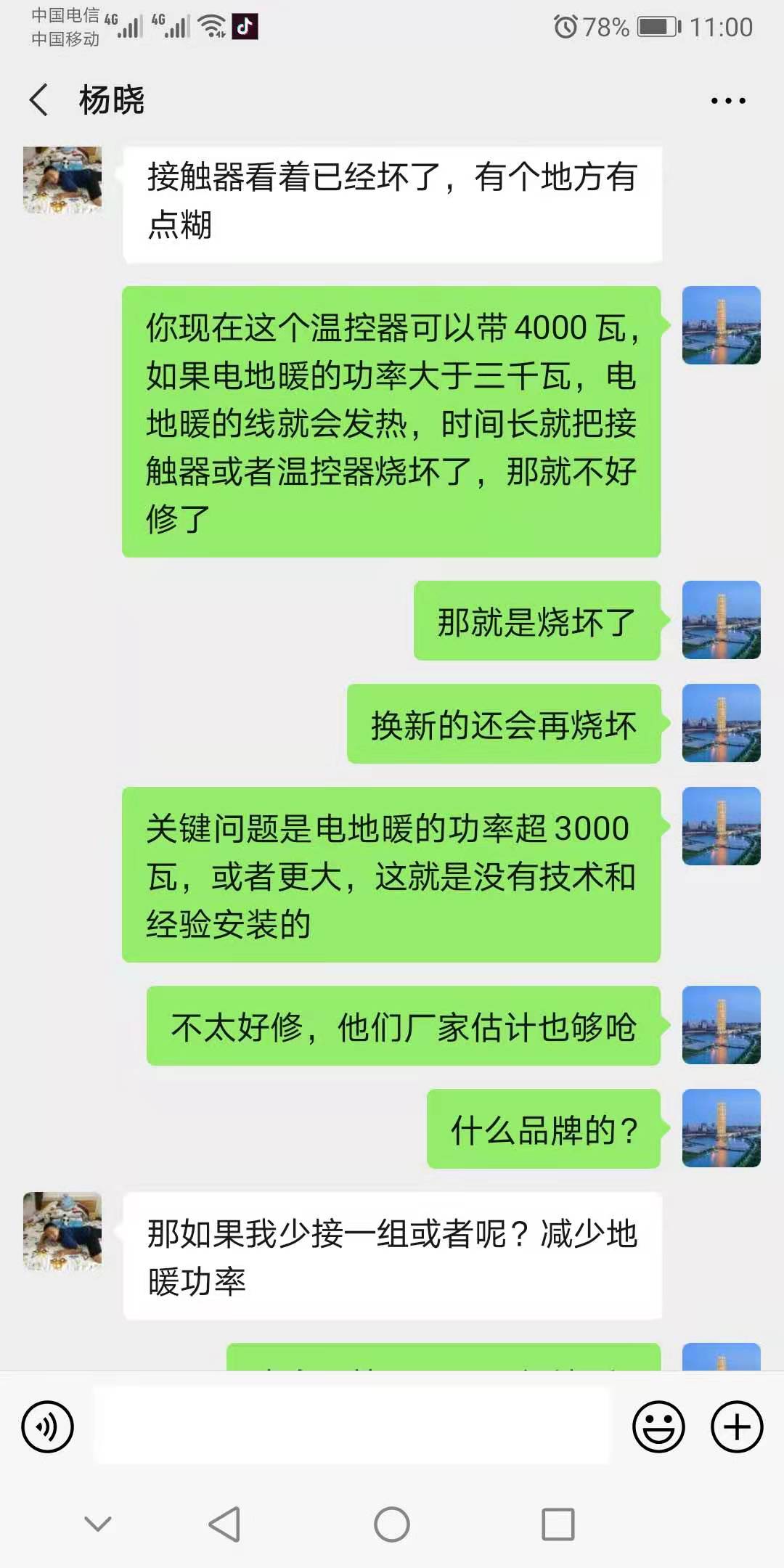Tap the message text input field
The width and height of the screenshot is (784, 1568).
[x=352, y=1426]
